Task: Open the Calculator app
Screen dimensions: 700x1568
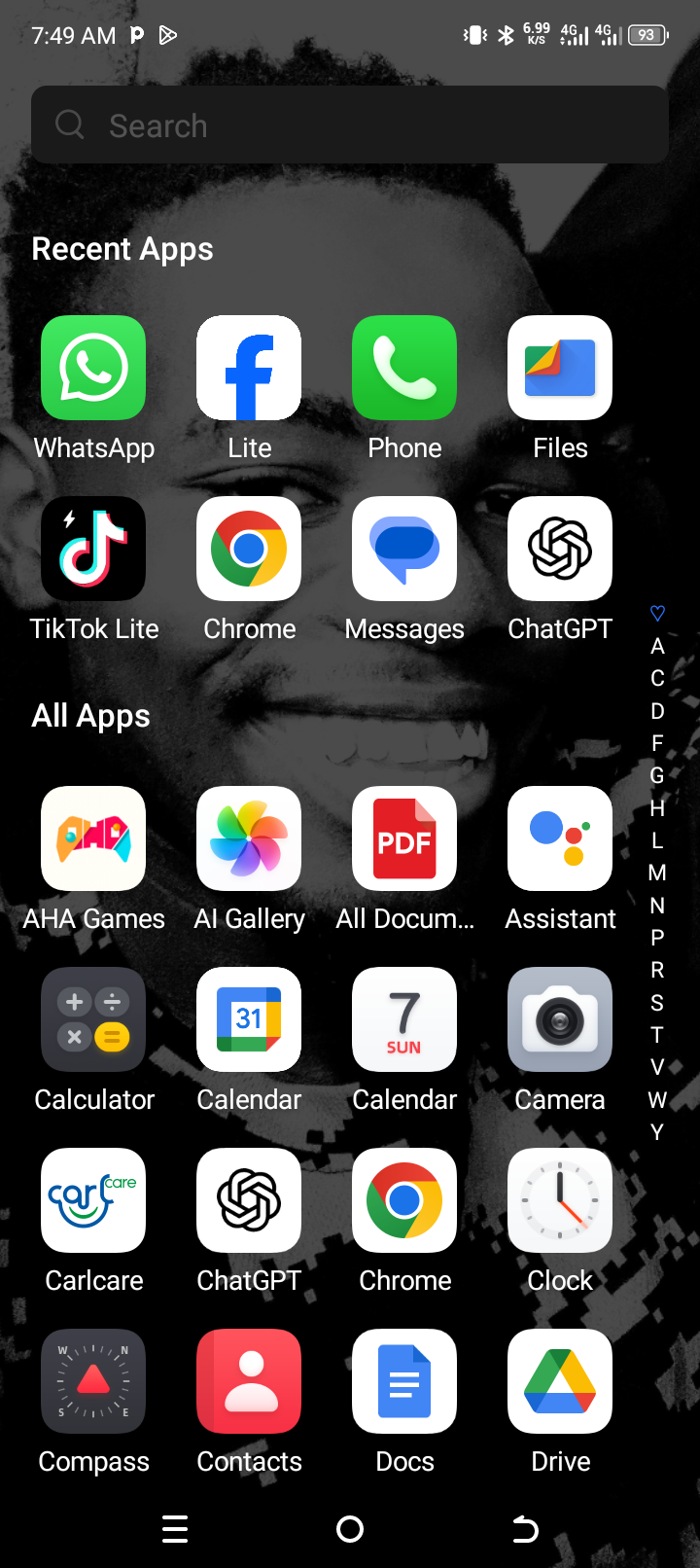Action: point(93,1019)
